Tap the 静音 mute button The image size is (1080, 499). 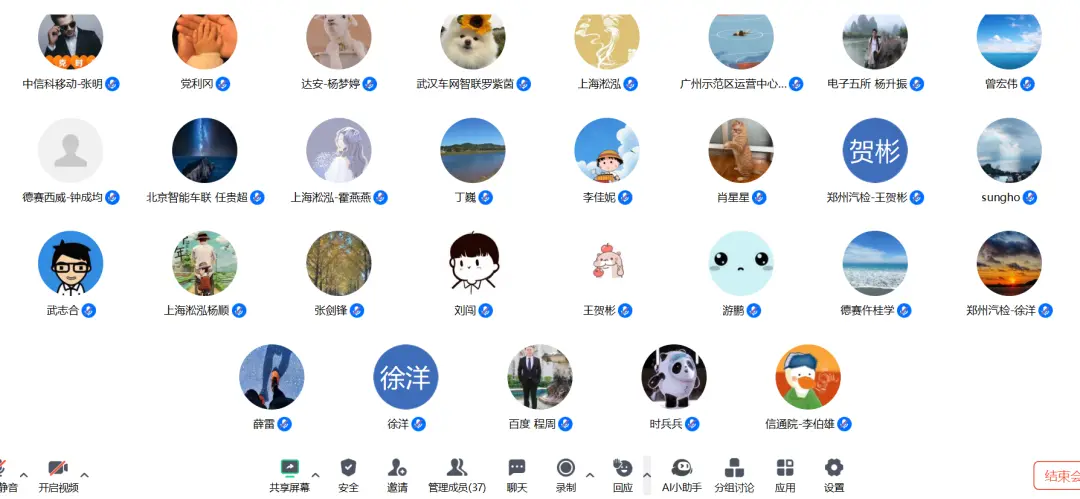pos(6,474)
